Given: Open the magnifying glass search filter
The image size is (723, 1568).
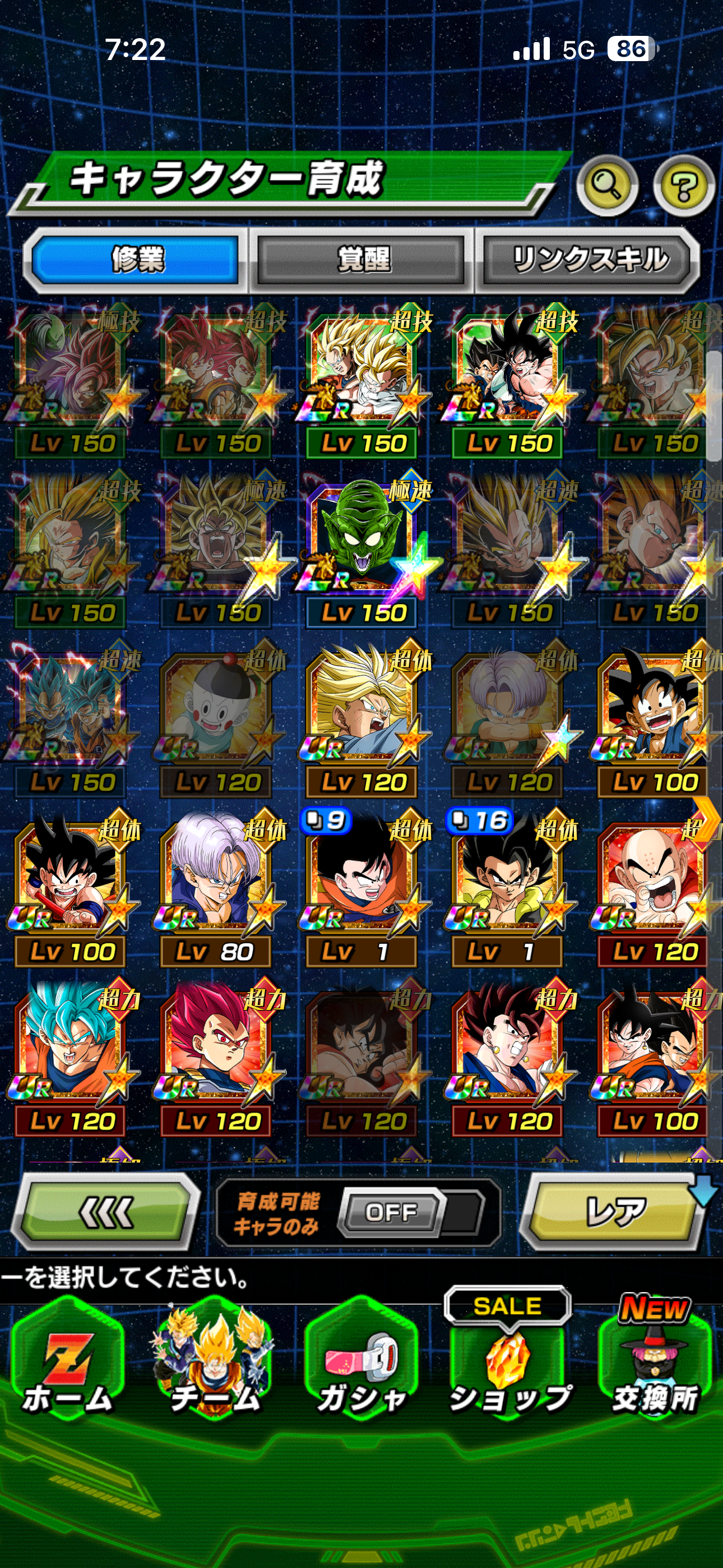Looking at the screenshot, I should (606, 185).
